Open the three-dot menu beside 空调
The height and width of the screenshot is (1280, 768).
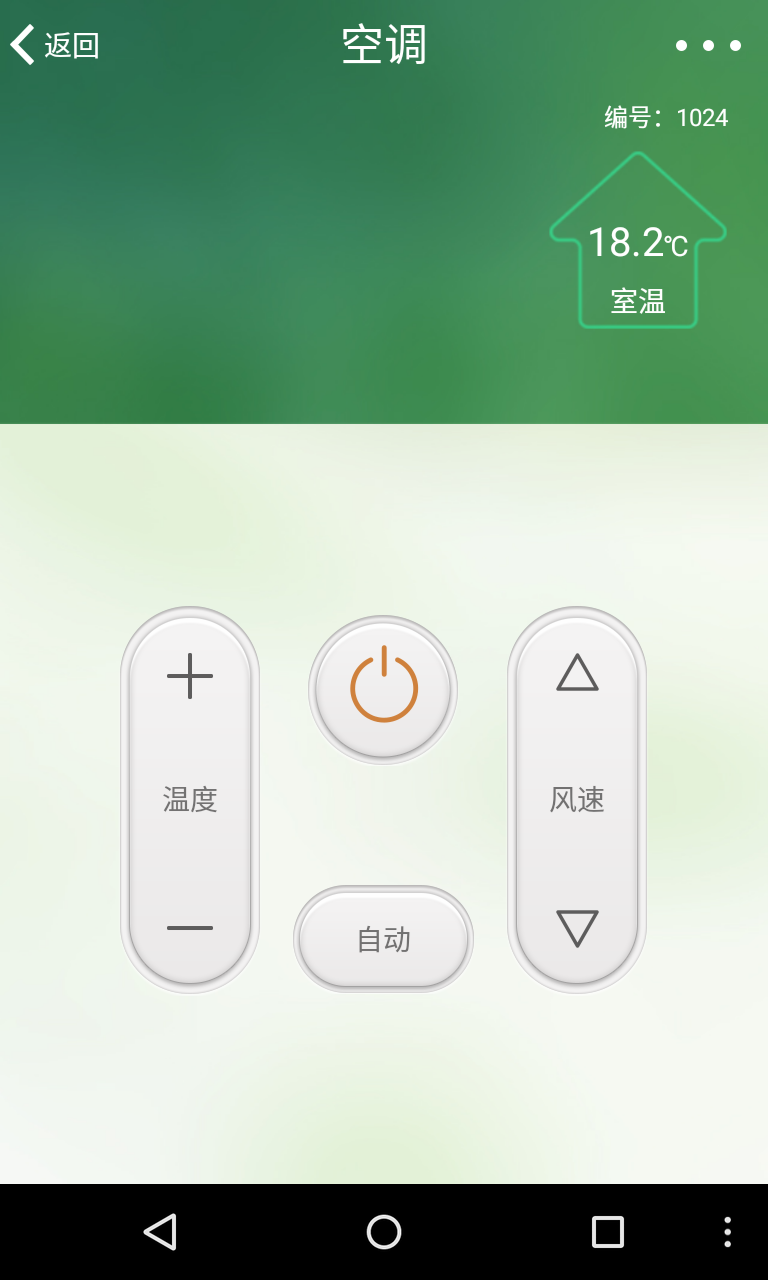tap(708, 45)
